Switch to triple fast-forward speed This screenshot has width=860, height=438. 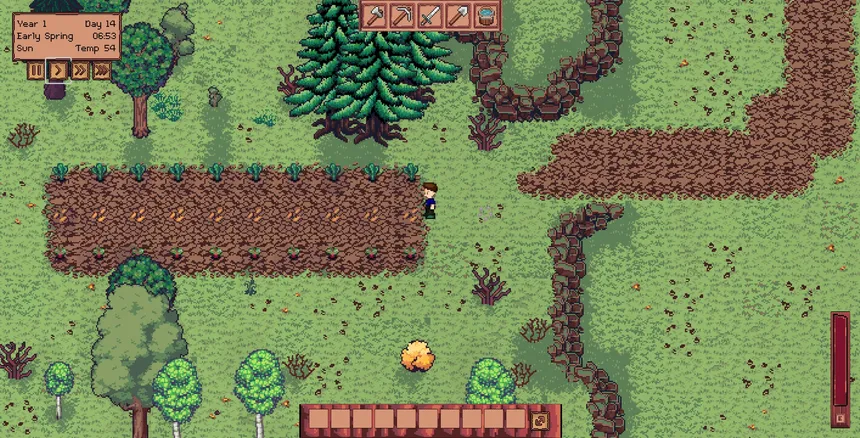pyautogui.click(x=102, y=70)
